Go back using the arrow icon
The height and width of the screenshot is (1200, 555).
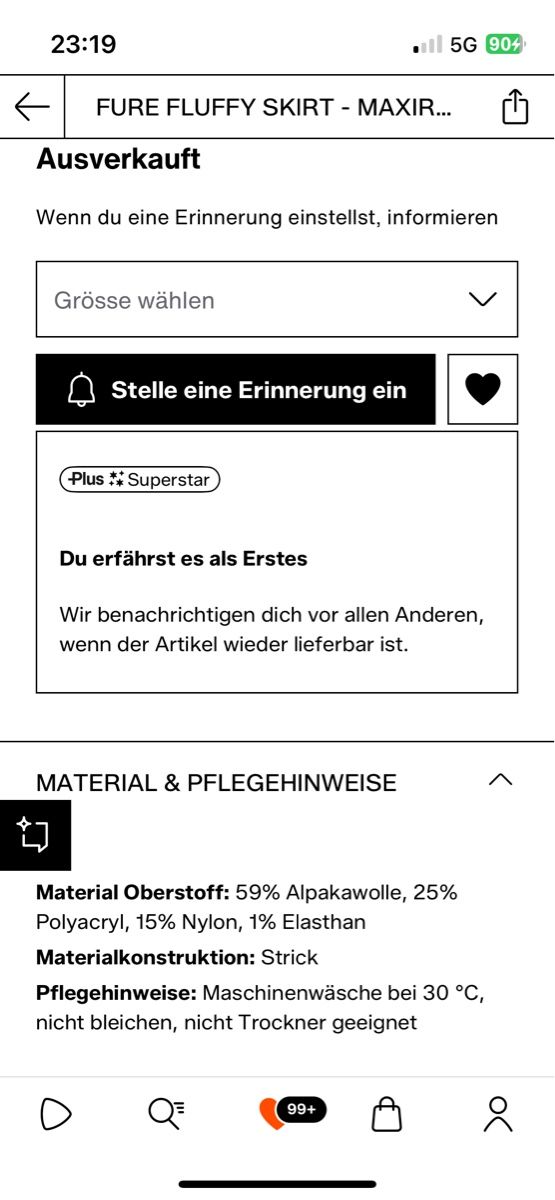32,107
